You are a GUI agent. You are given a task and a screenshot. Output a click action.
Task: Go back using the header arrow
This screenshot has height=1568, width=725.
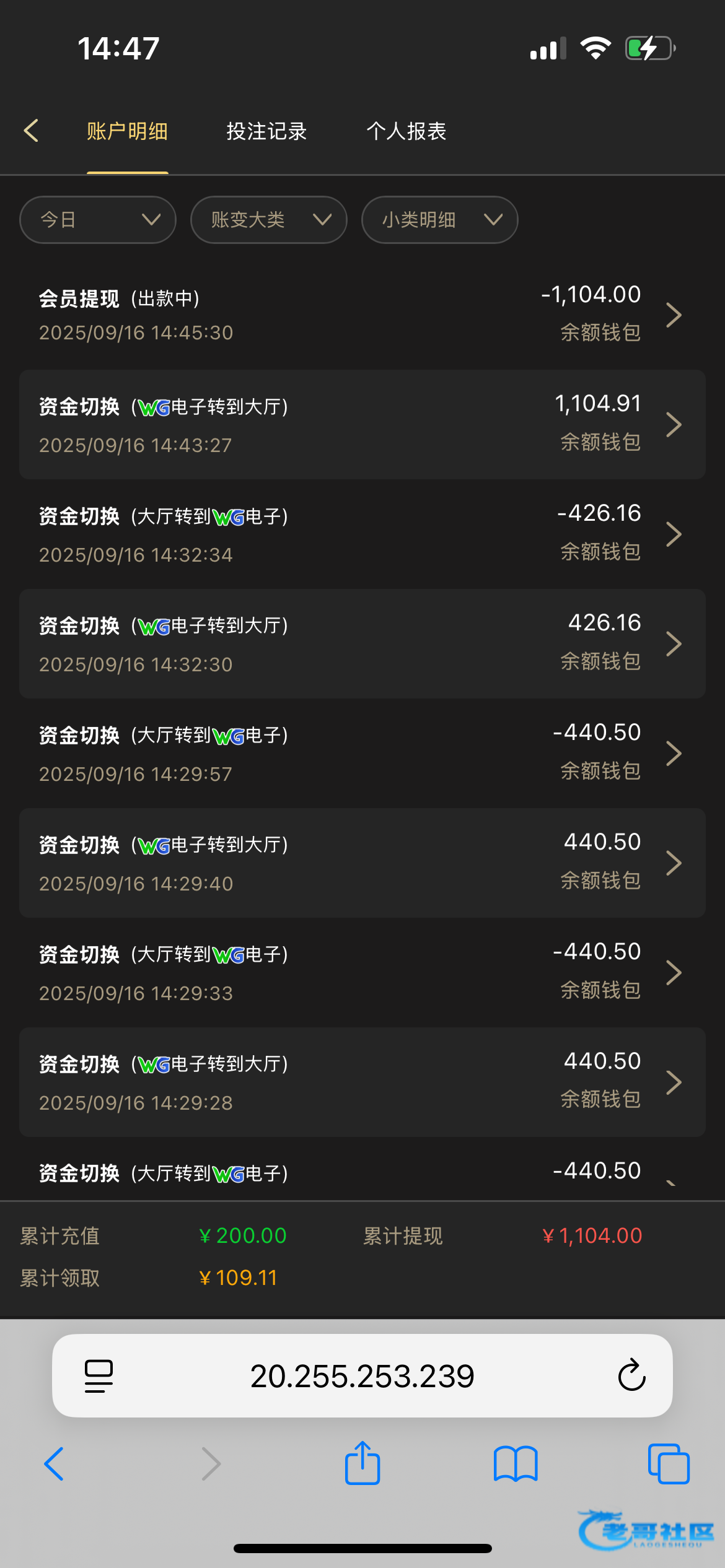(x=31, y=131)
